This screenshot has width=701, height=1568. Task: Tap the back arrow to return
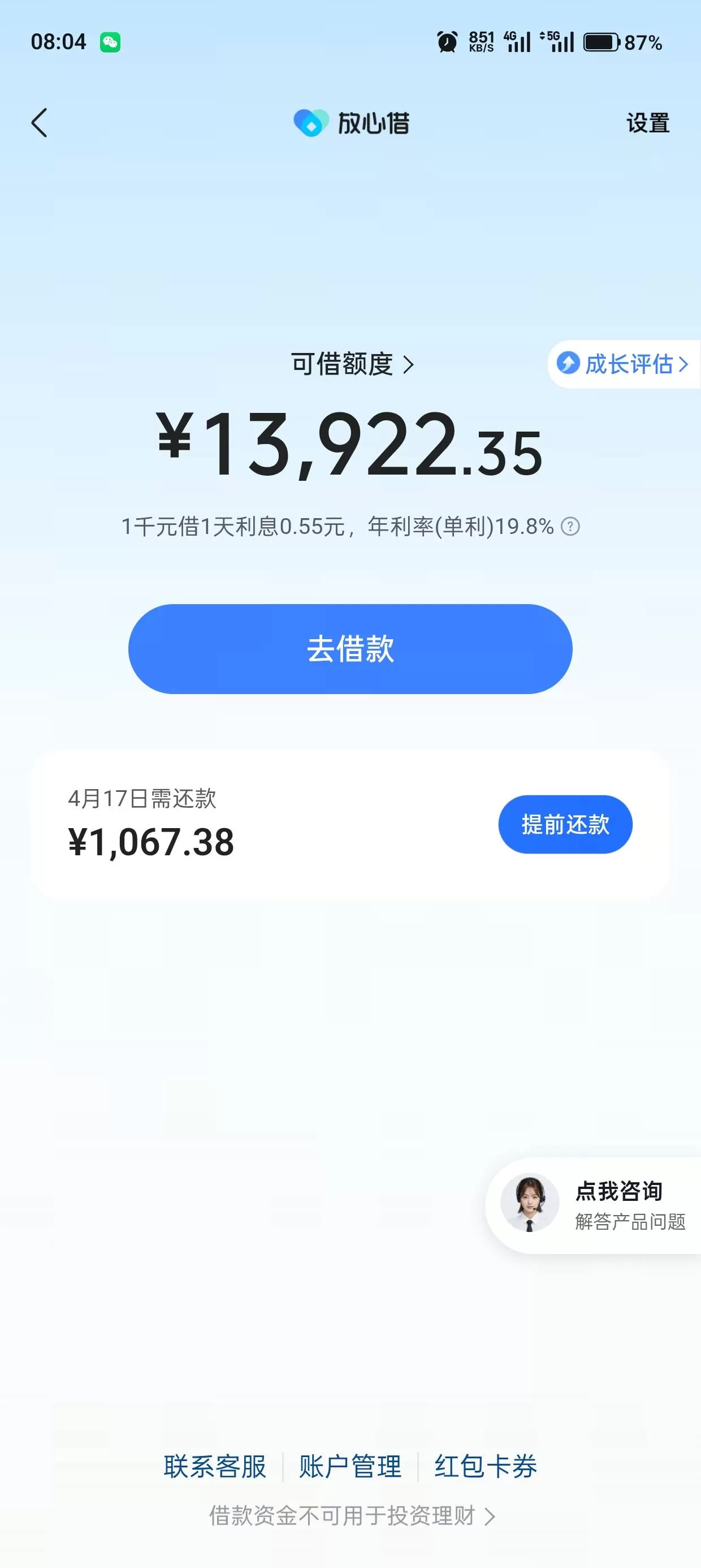point(39,122)
